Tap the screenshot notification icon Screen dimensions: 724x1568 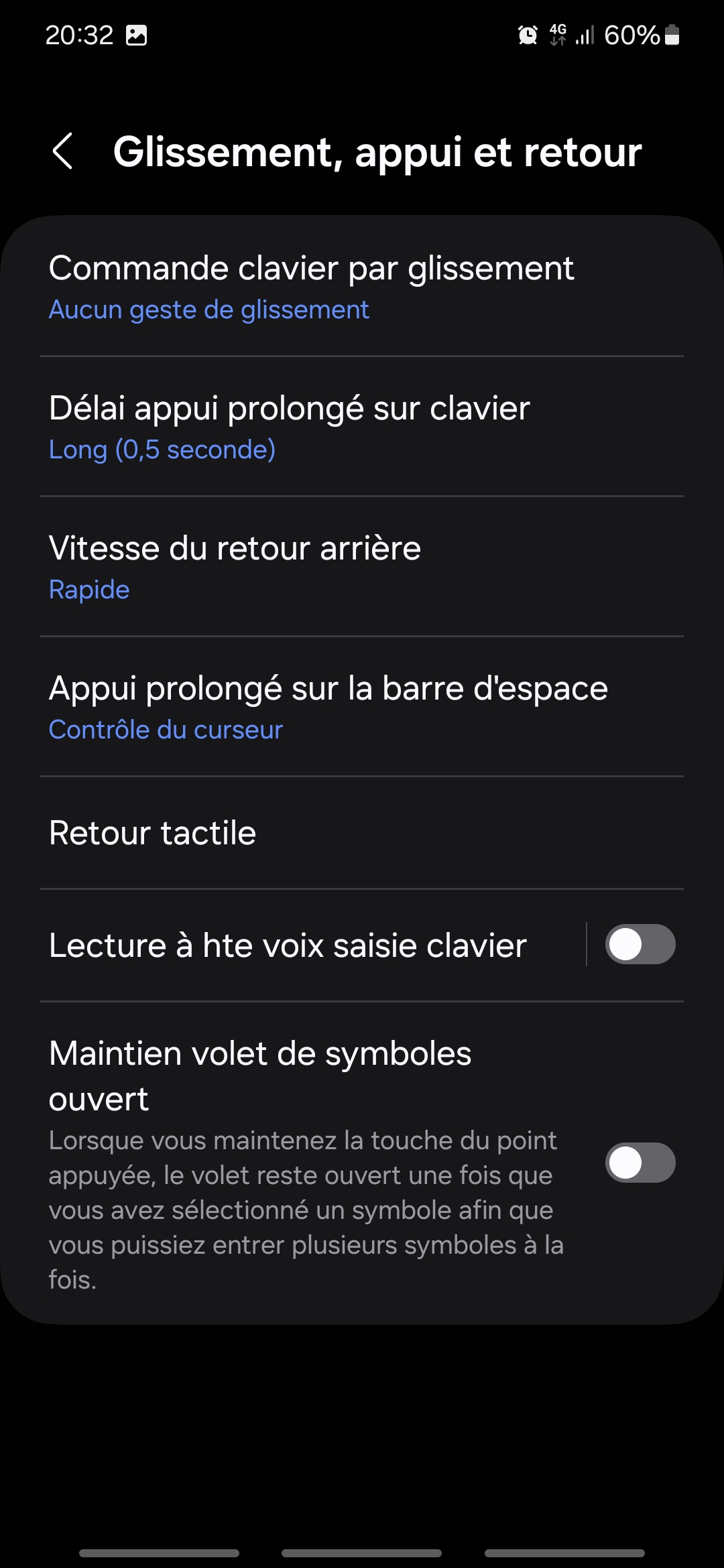point(137,35)
